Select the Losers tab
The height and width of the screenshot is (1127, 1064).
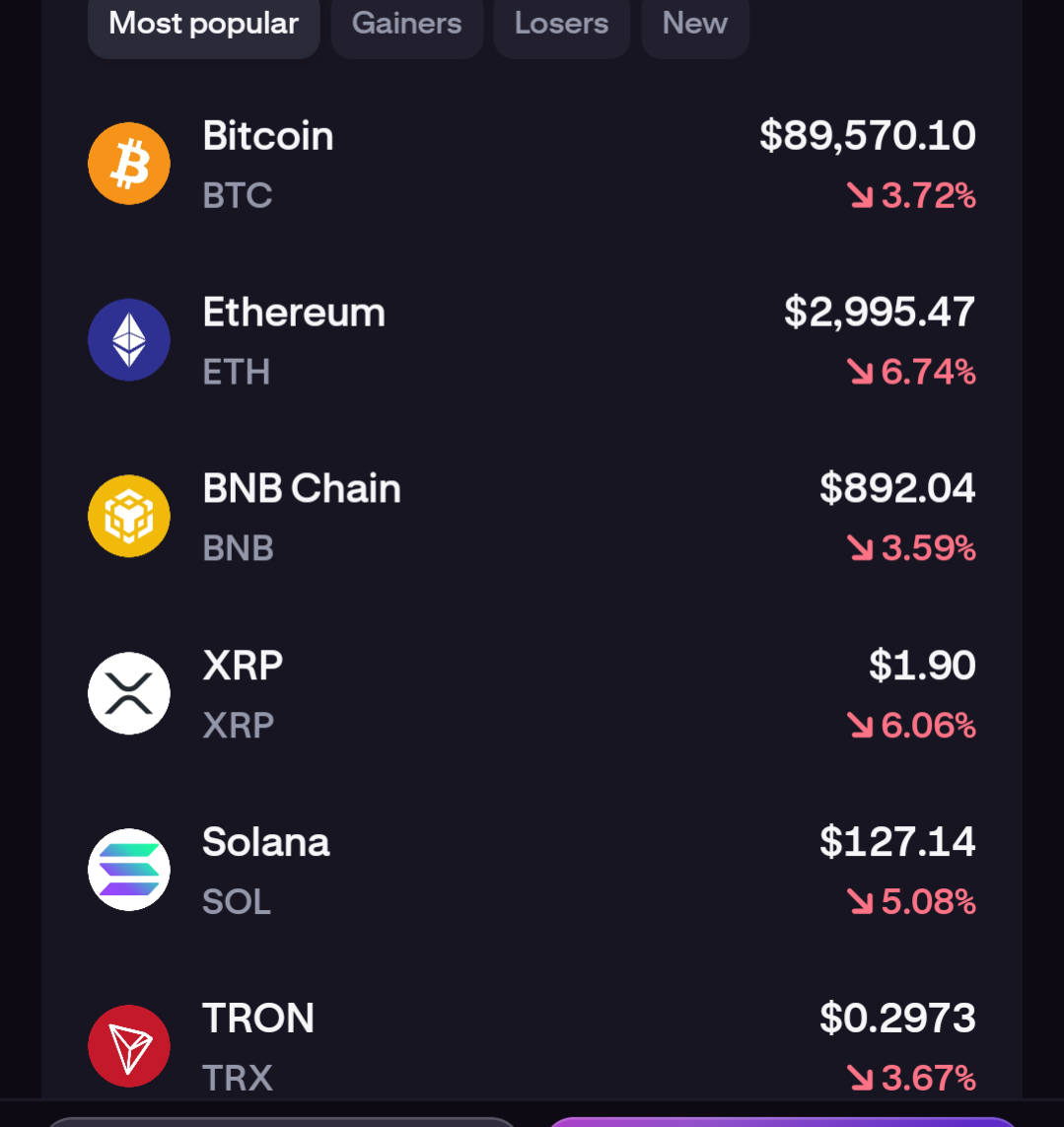561,25
